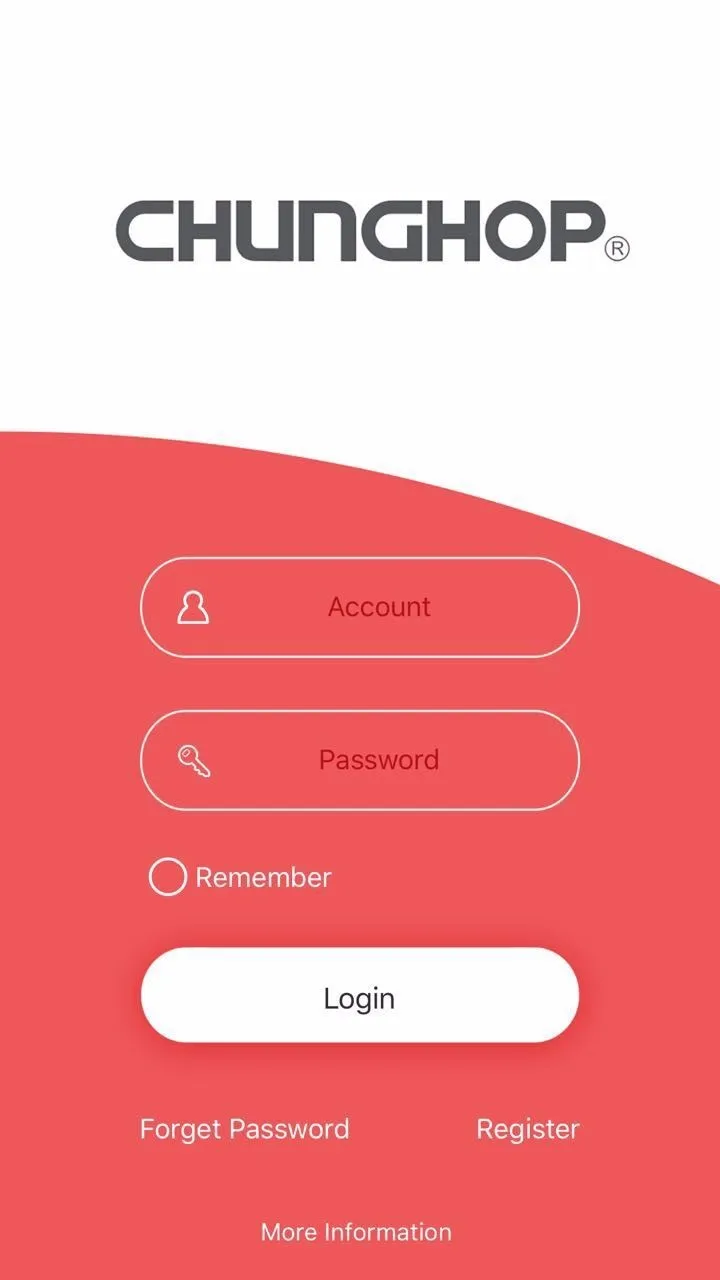Viewport: 720px width, 1280px height.
Task: Click Forget Password to recover account
Action: pos(244,1129)
